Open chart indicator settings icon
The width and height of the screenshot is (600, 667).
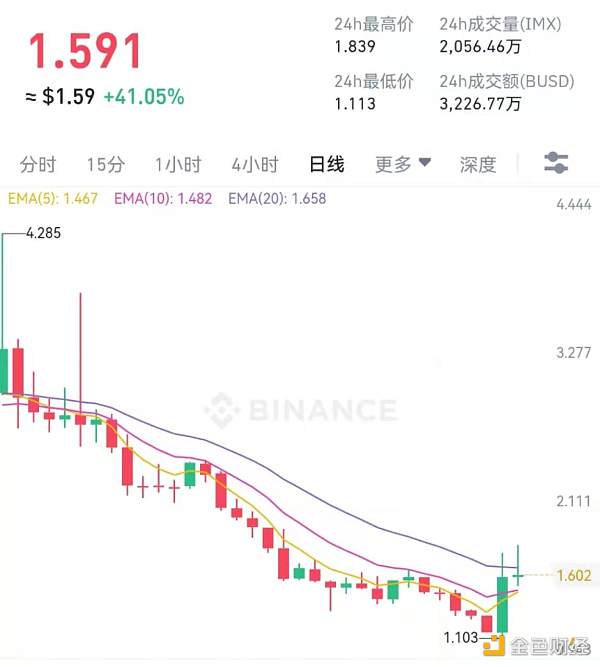tap(556, 164)
